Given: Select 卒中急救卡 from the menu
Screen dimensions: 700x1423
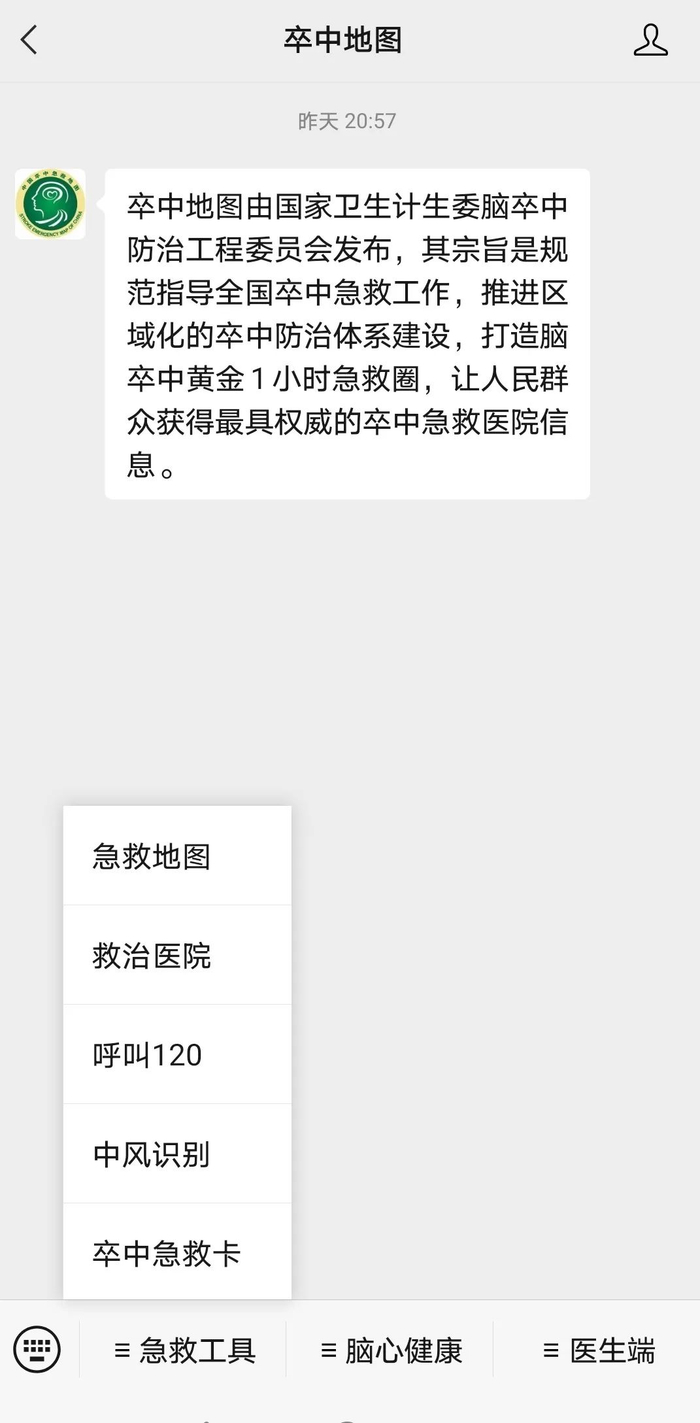Looking at the screenshot, I should pos(177,1252).
